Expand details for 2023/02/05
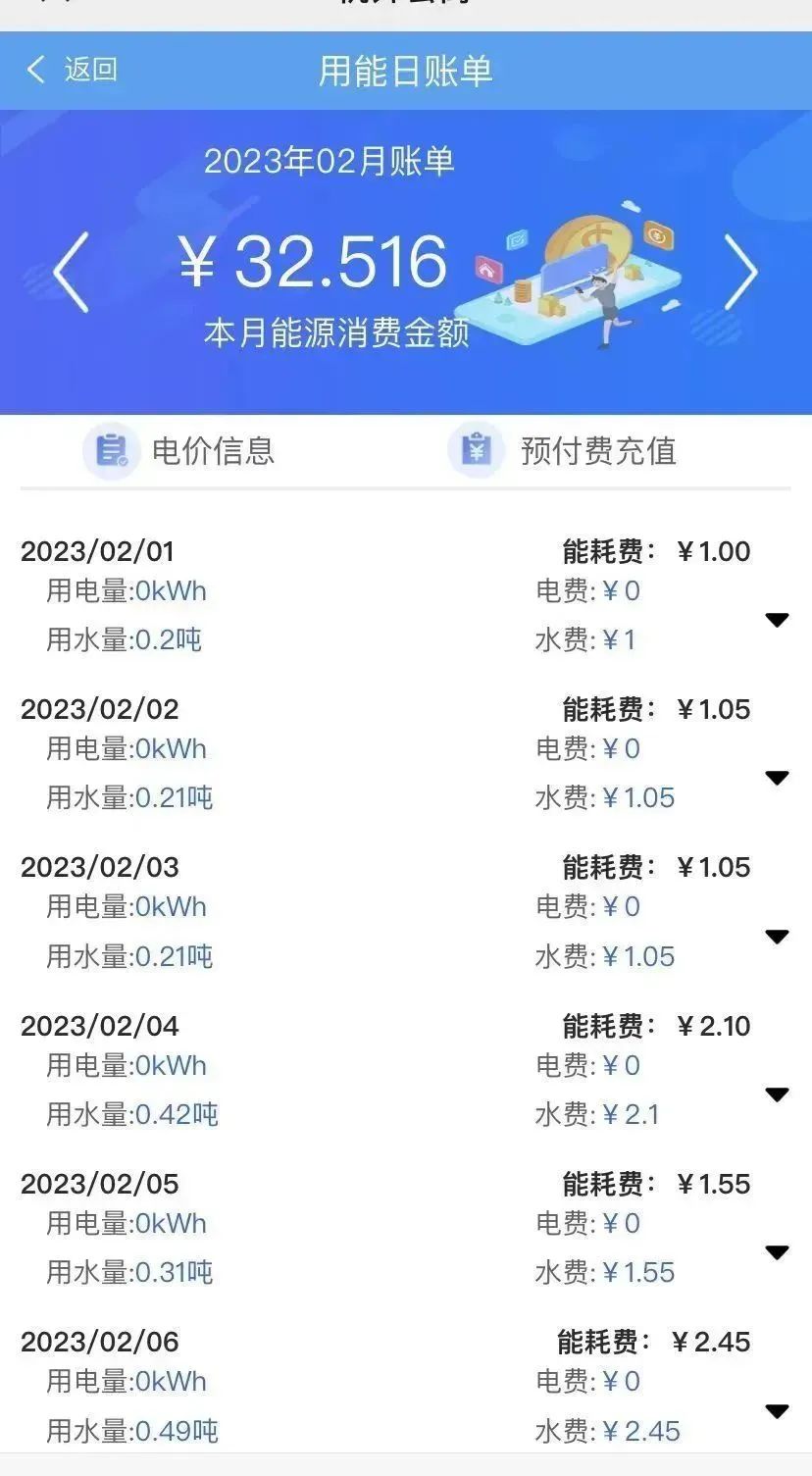 (x=777, y=1252)
